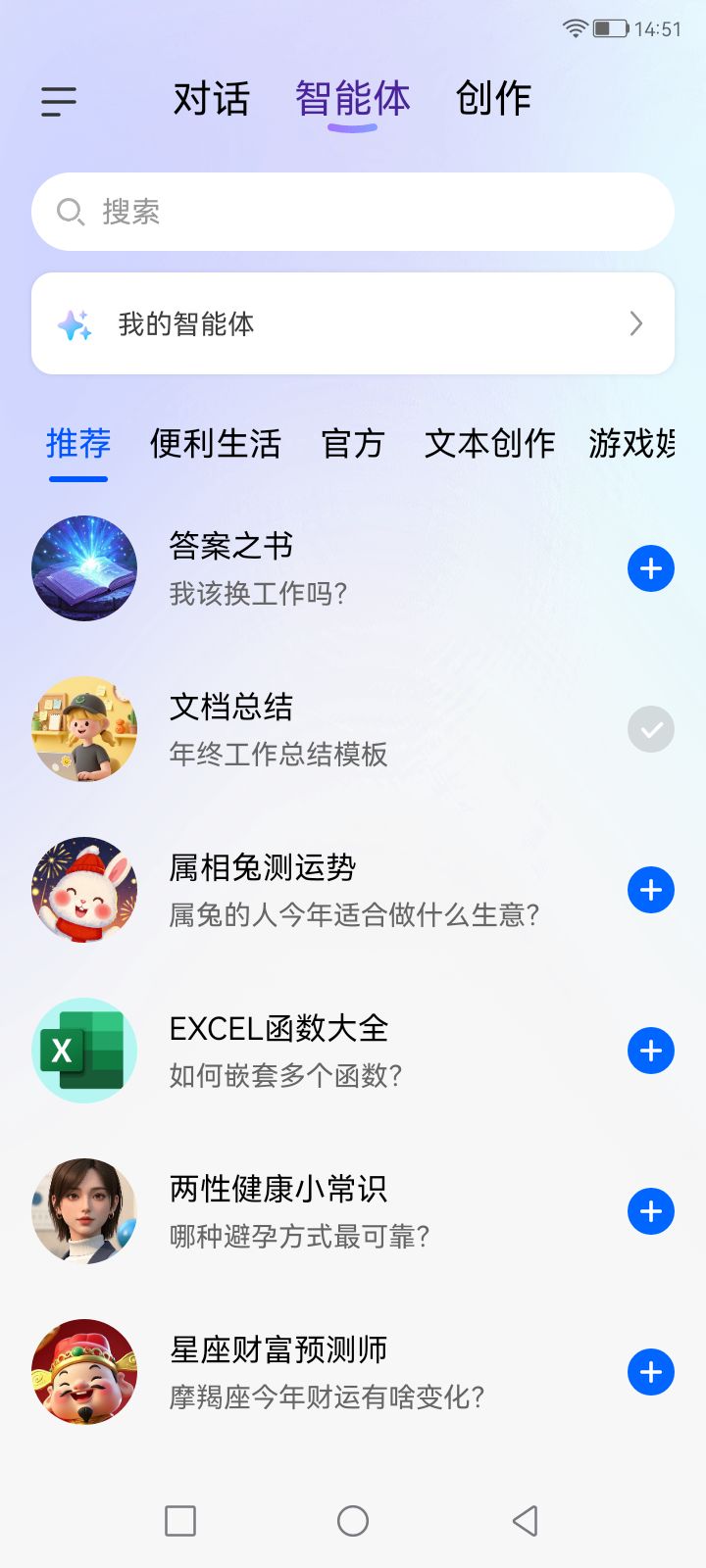This screenshot has width=706, height=1568.
Task: Add 星座财富预测师 with its plus button
Action: (651, 1372)
